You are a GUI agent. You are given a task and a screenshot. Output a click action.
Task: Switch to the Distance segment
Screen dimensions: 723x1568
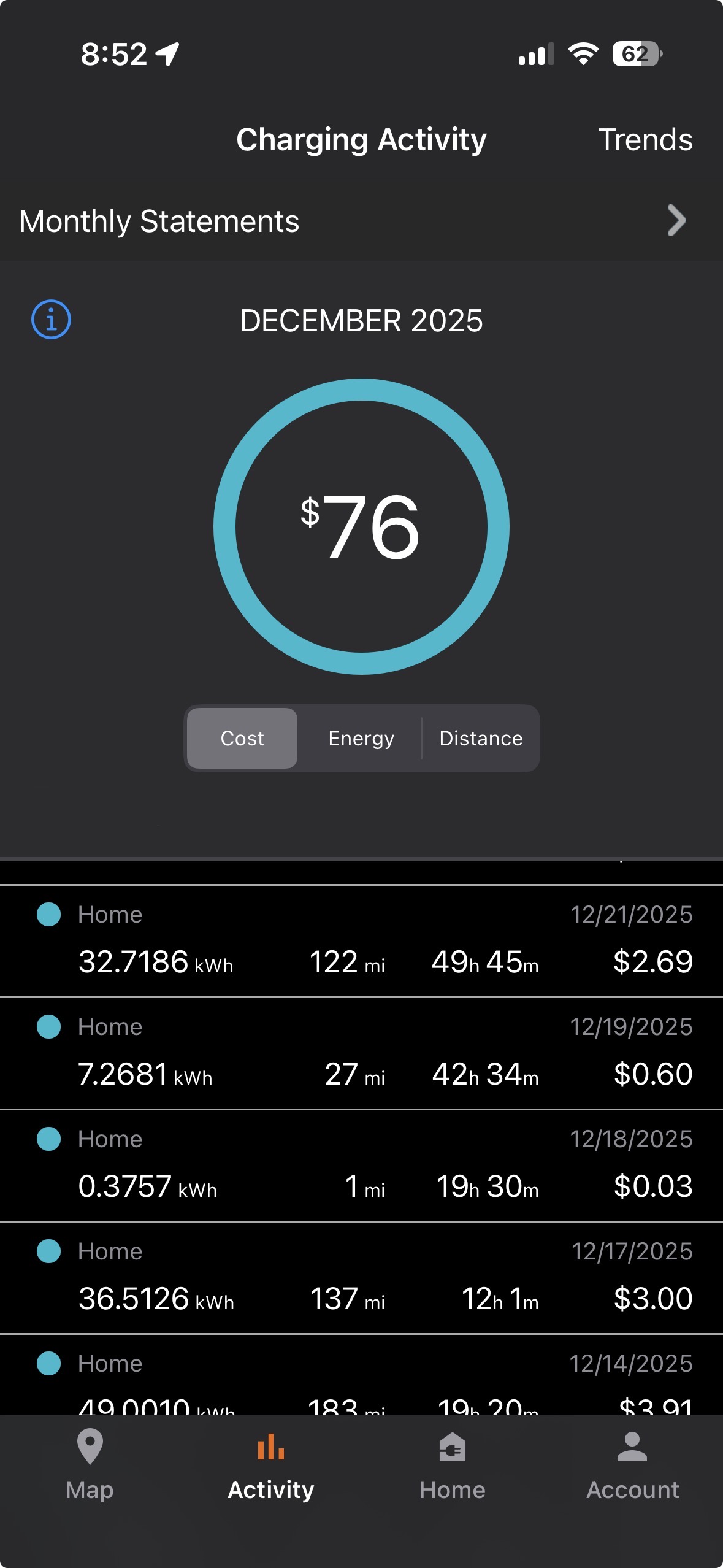[481, 738]
